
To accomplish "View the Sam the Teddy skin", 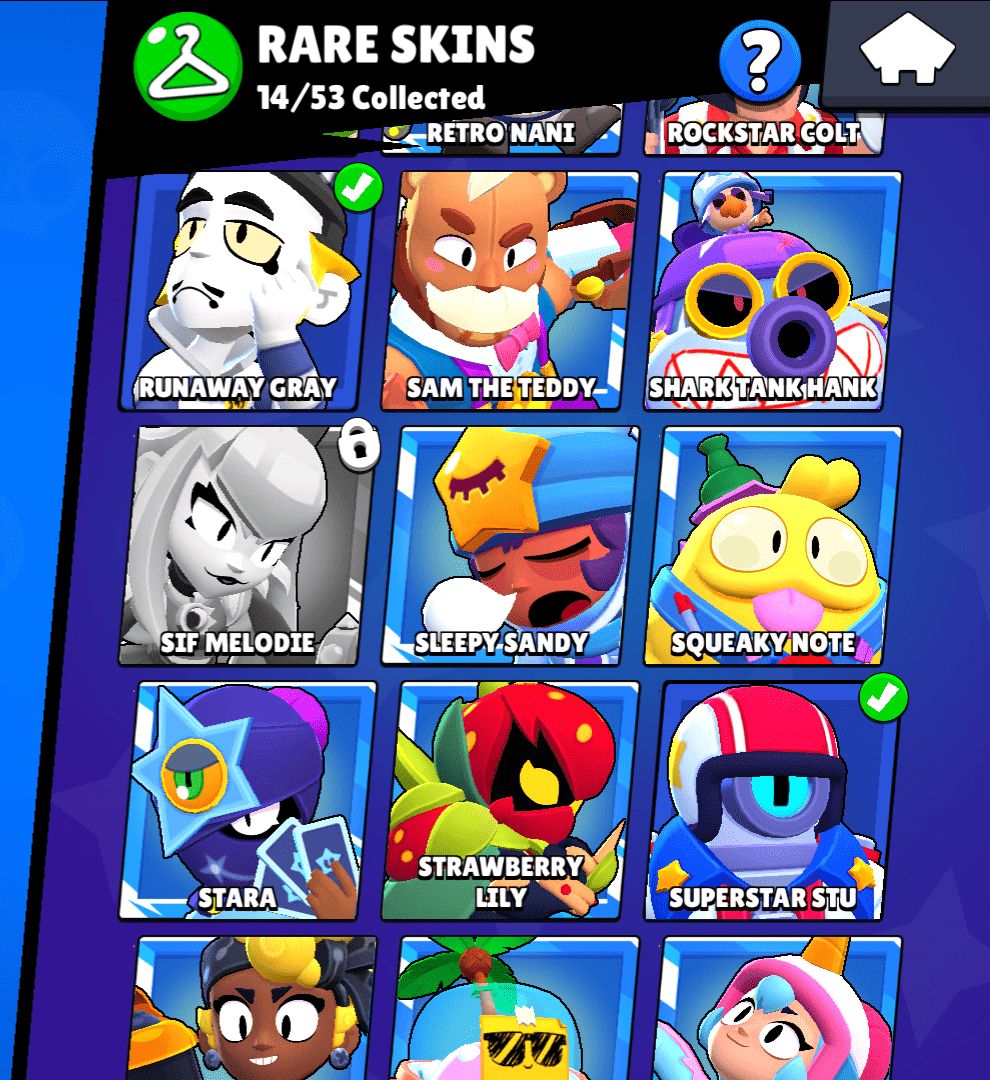I will [510, 290].
